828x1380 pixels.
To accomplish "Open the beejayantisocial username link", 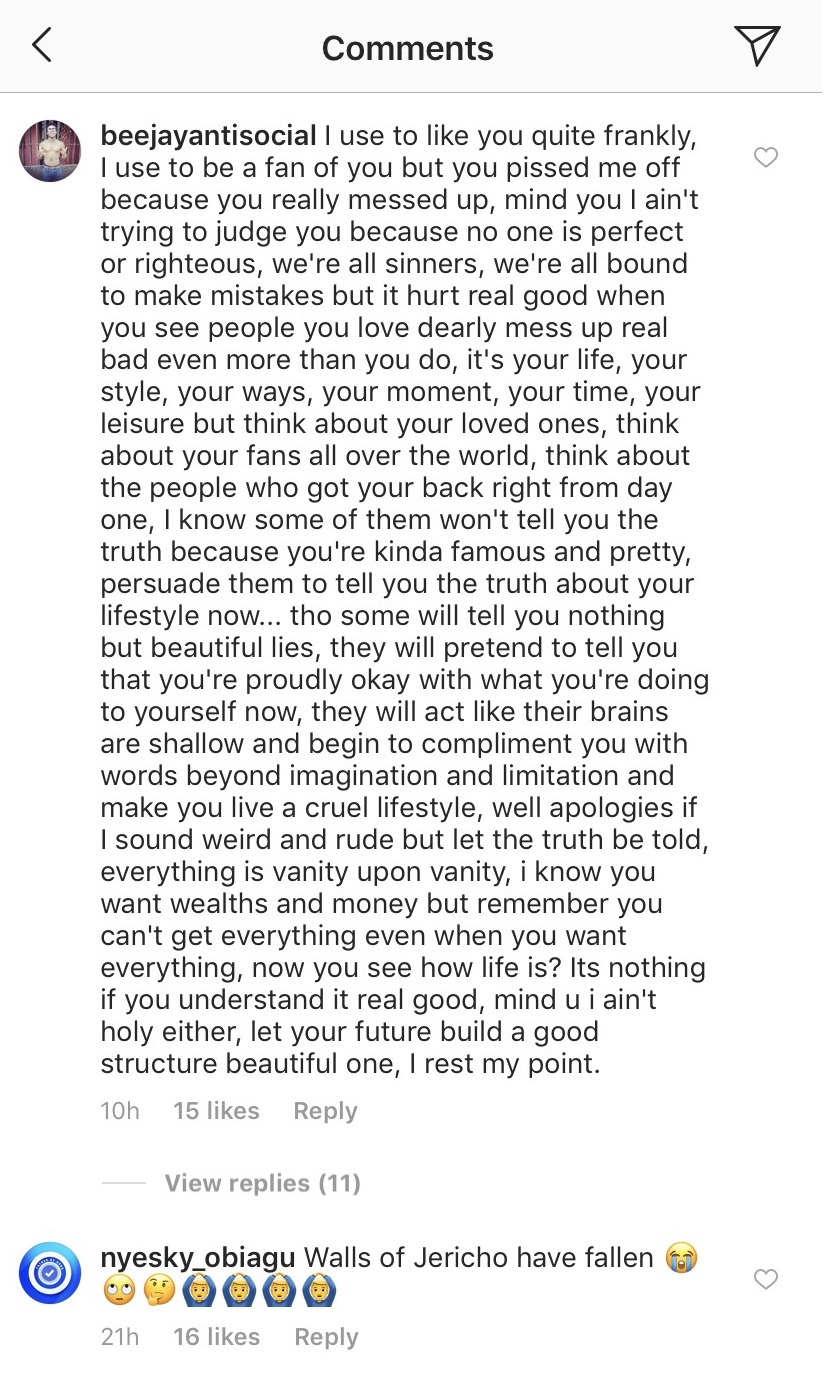I will pos(208,136).
